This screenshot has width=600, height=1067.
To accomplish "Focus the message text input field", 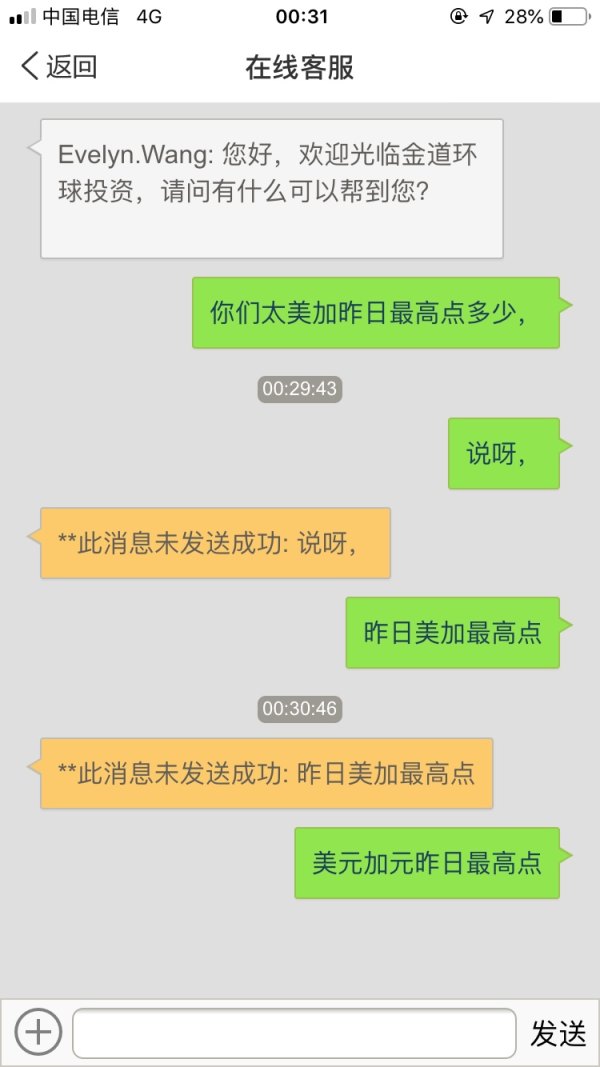I will (294, 1033).
